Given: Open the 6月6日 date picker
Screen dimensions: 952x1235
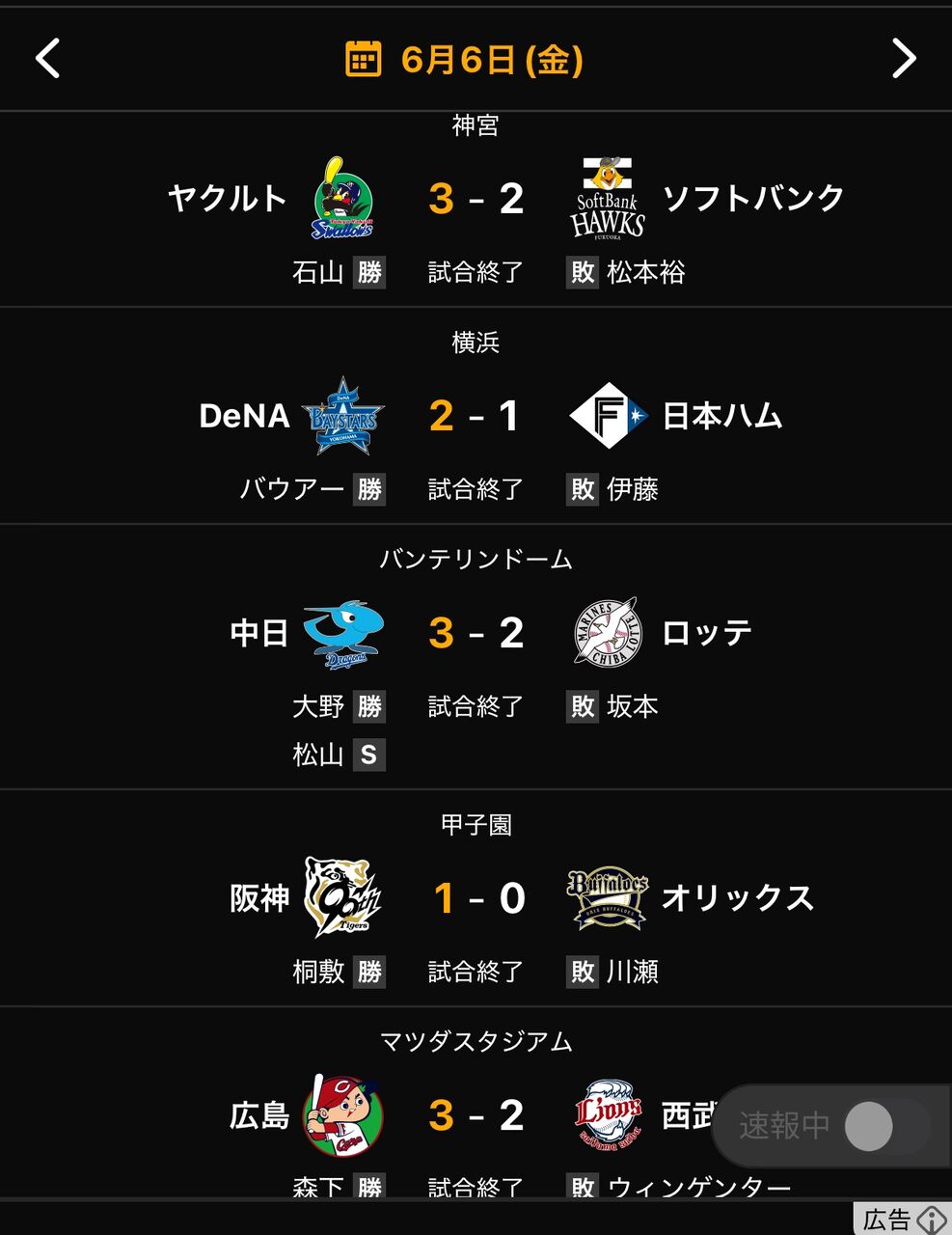Looking at the screenshot, I should 464,60.
